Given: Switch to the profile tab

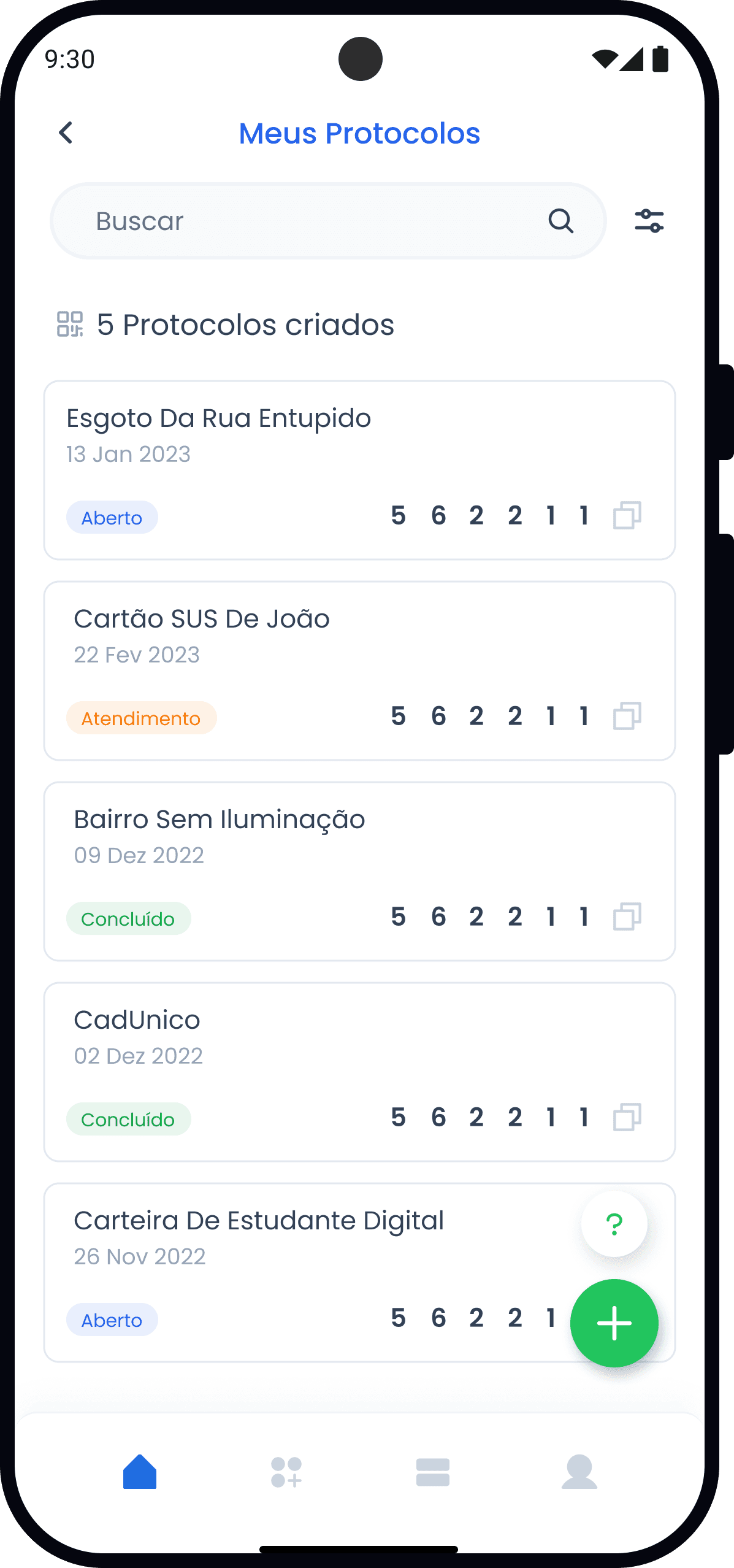Looking at the screenshot, I should point(579,1472).
